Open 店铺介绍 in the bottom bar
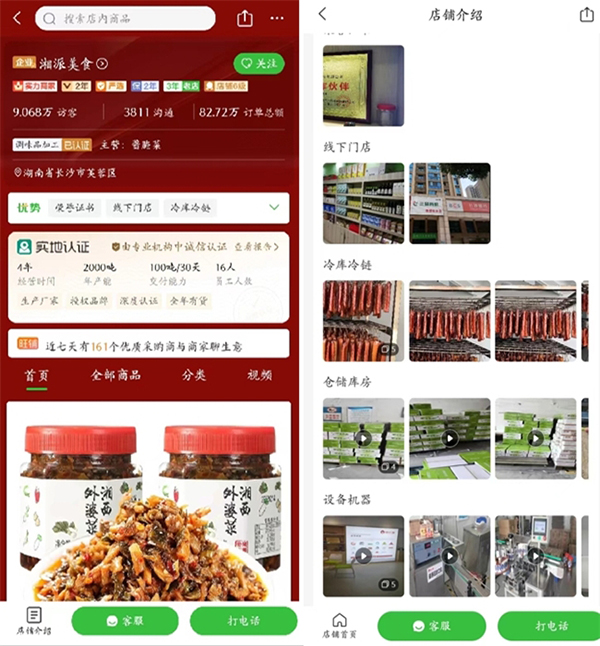Screen dimensions: 600x646 34,621
